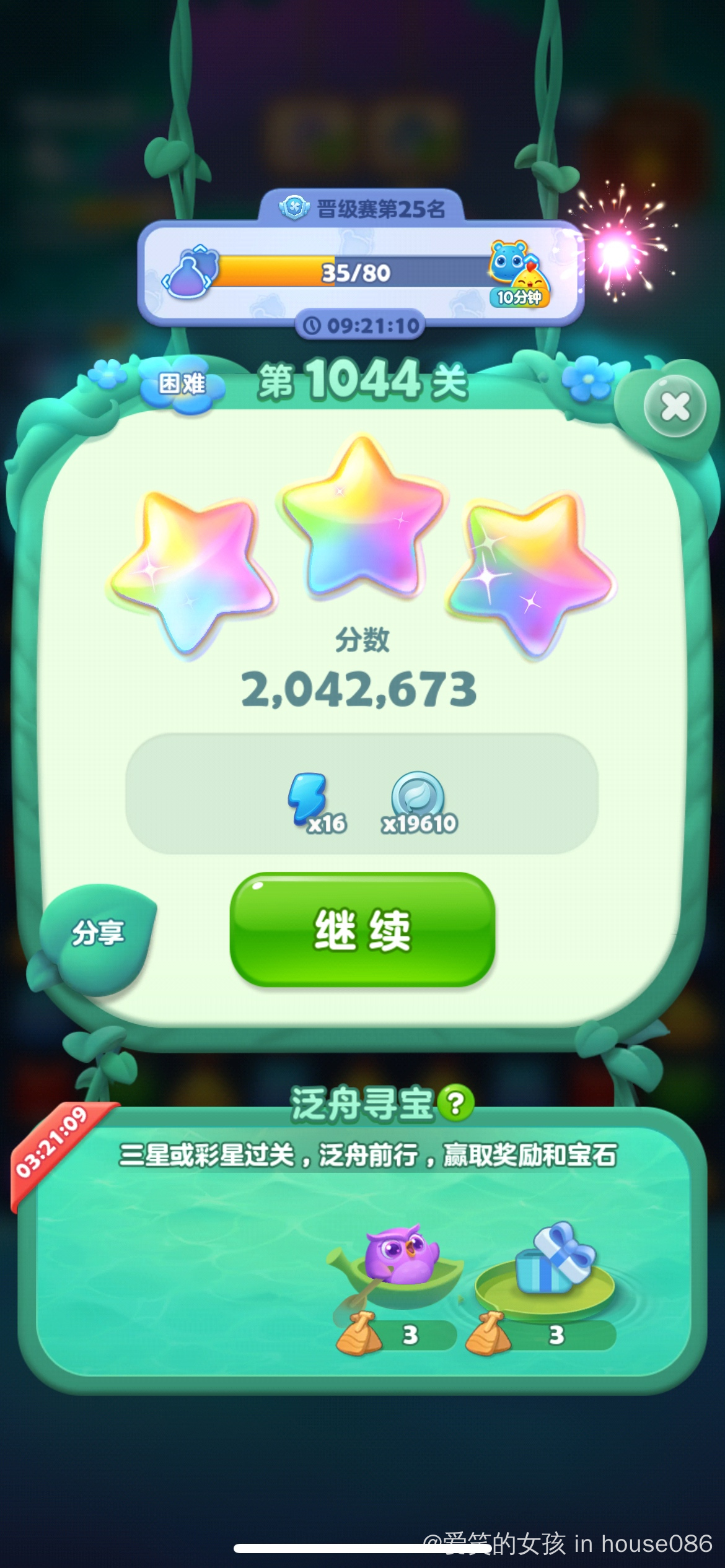This screenshot has height=1568, width=725.
Task: Open the 泛舟寻宝 help question mark
Action: click(x=455, y=1103)
